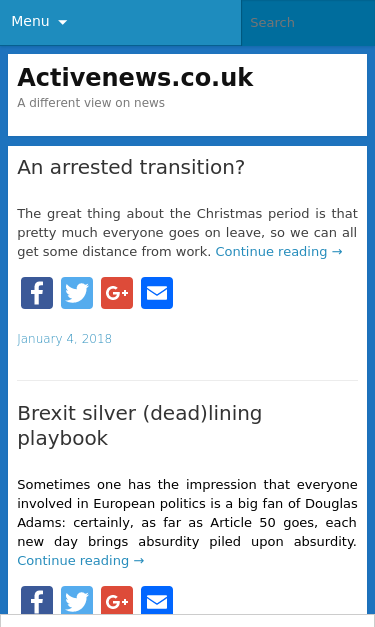Continue reading An arrested transition article
The height and width of the screenshot is (627, 375).
point(279,252)
